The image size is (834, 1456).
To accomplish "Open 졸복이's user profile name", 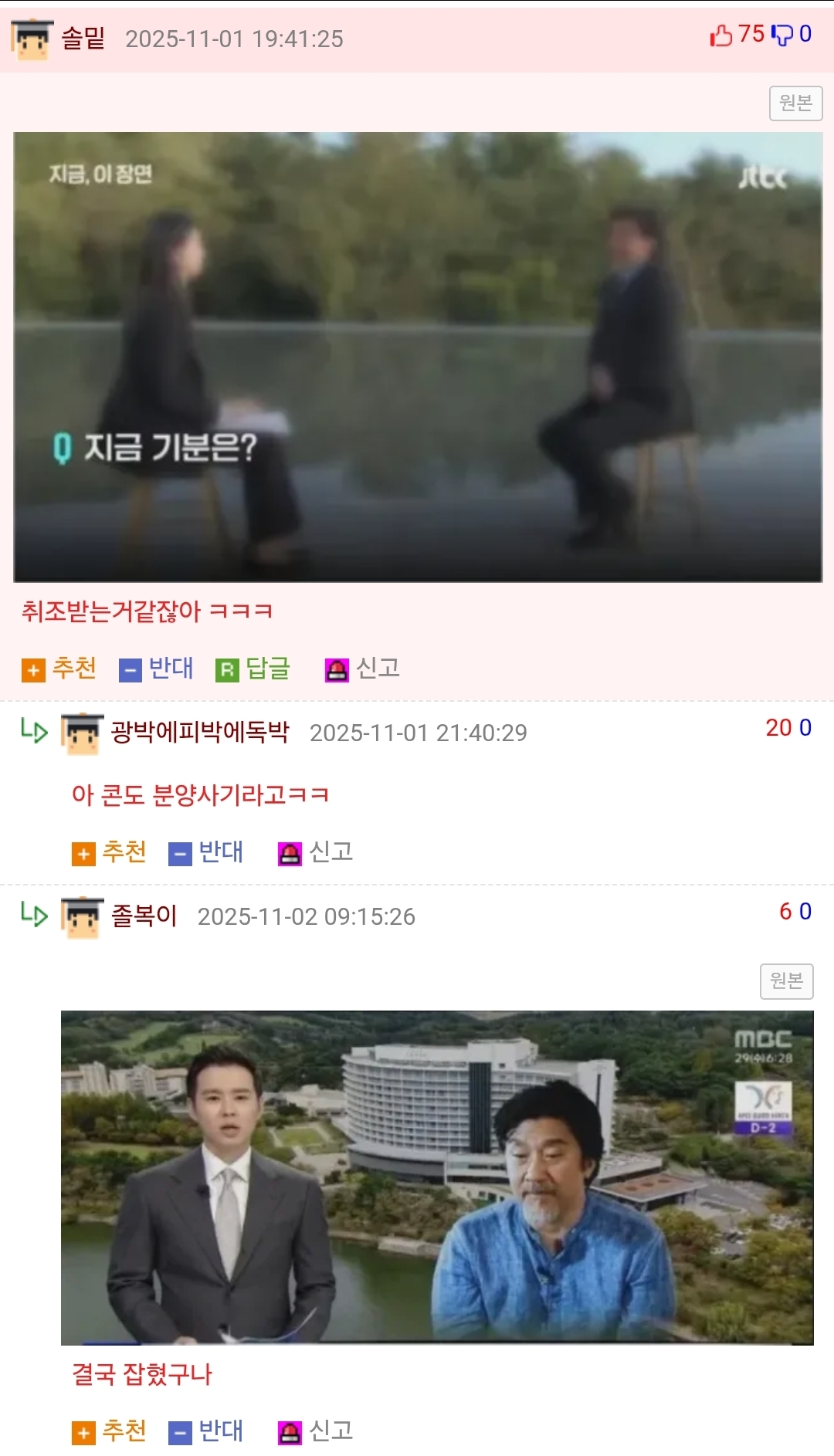I will (144, 916).
